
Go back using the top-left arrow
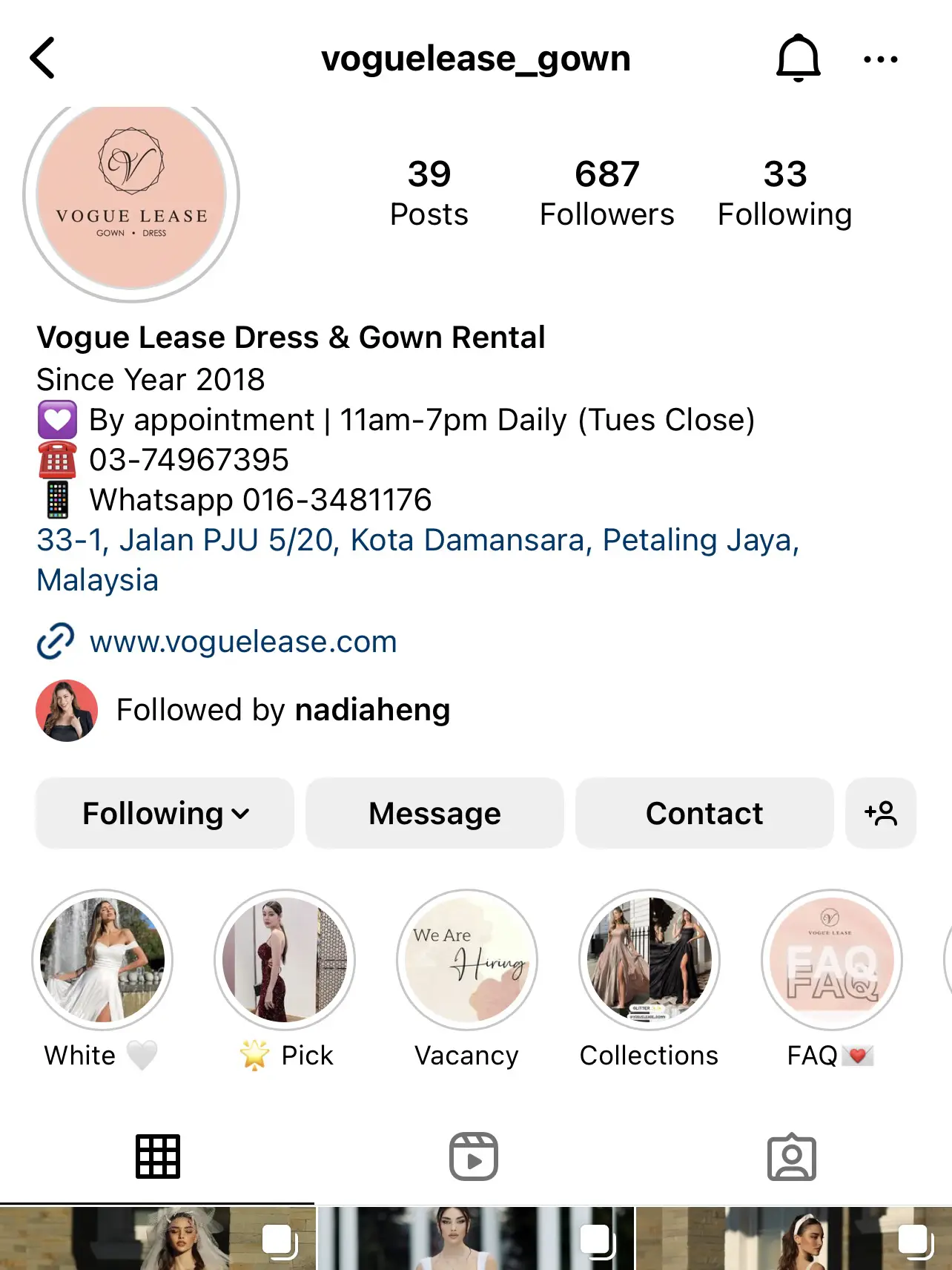[43, 58]
